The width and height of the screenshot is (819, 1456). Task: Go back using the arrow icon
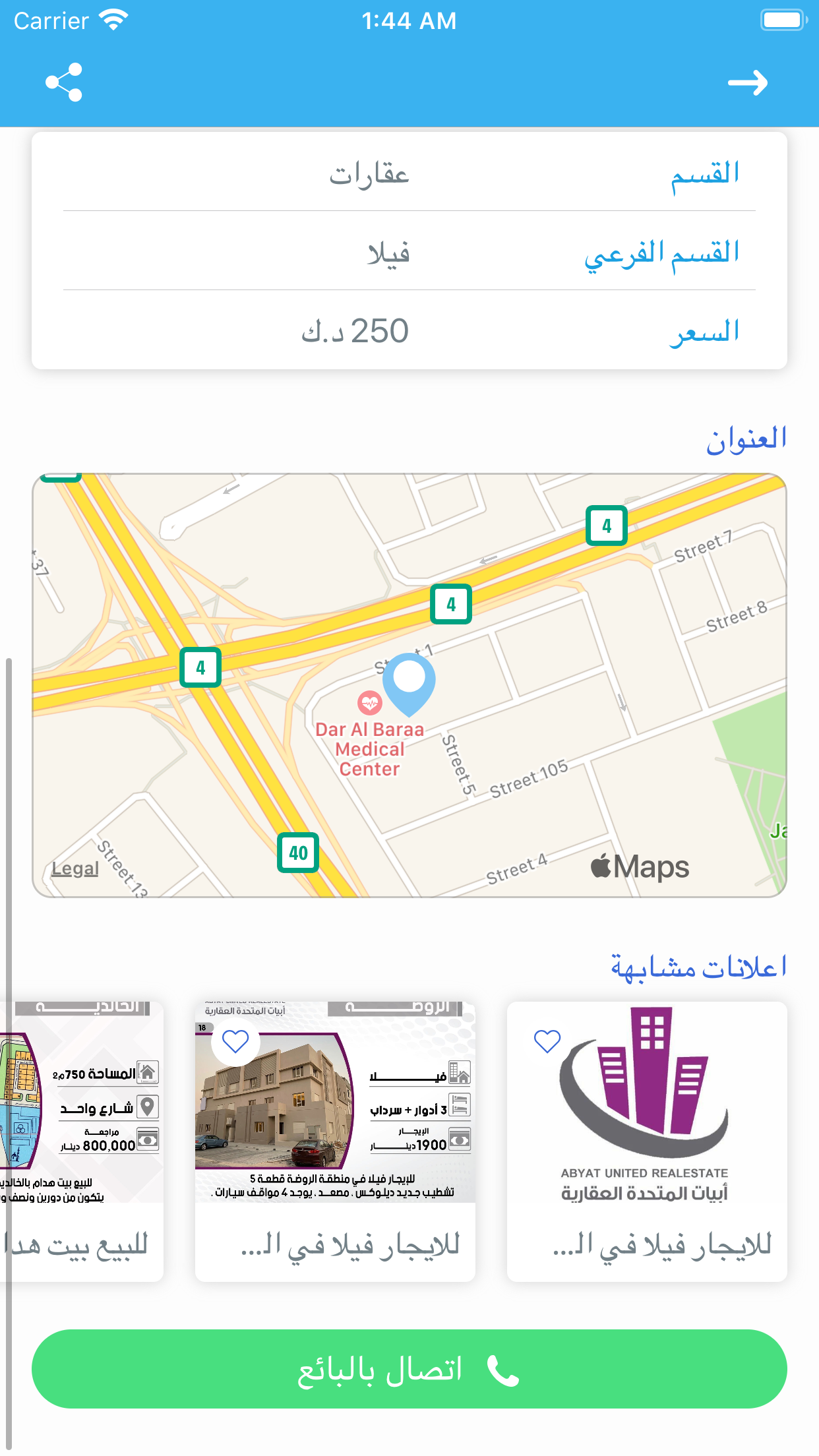click(x=747, y=83)
